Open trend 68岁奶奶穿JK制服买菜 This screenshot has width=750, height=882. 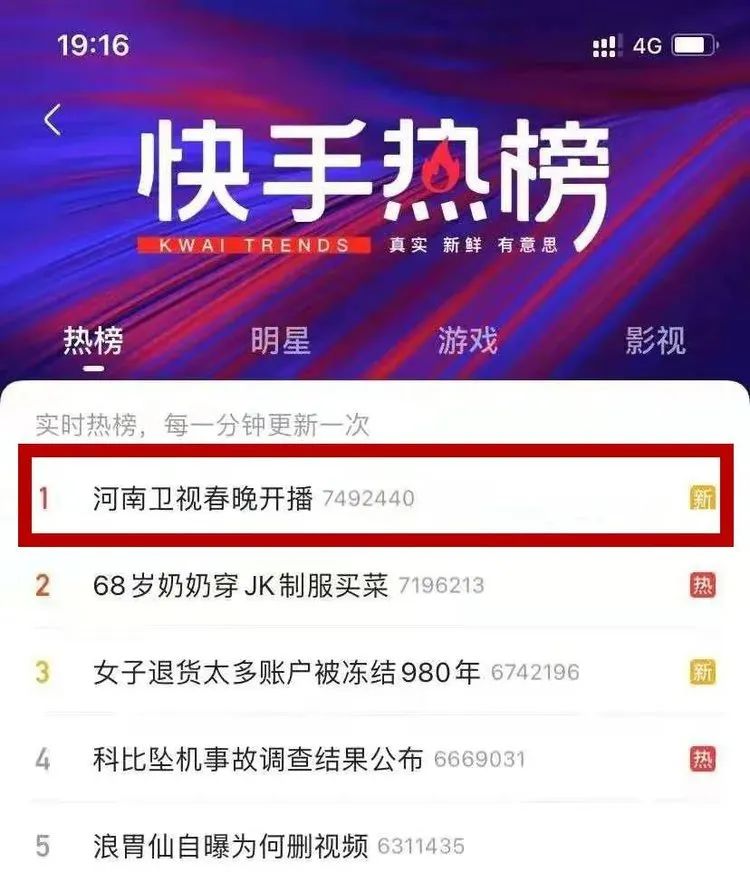tap(240, 585)
